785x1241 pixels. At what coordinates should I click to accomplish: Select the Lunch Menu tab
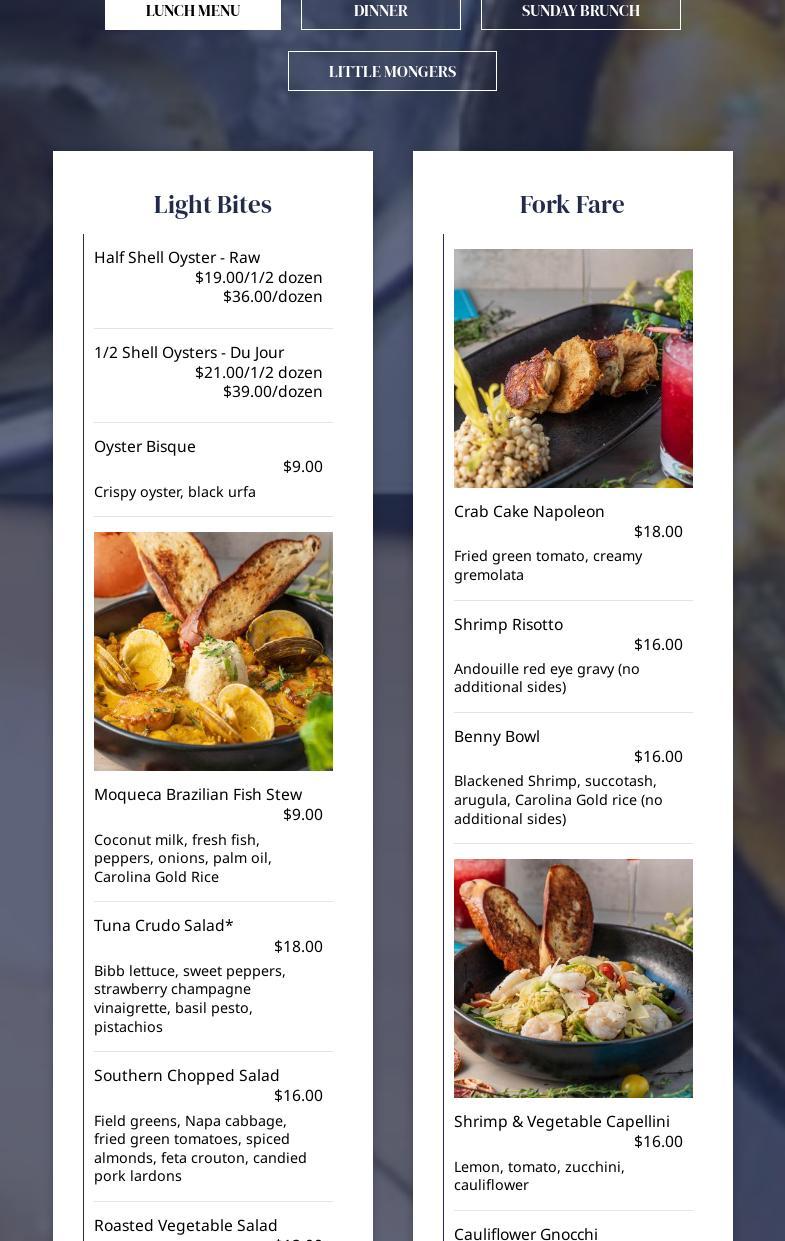pyautogui.click(x=193, y=11)
